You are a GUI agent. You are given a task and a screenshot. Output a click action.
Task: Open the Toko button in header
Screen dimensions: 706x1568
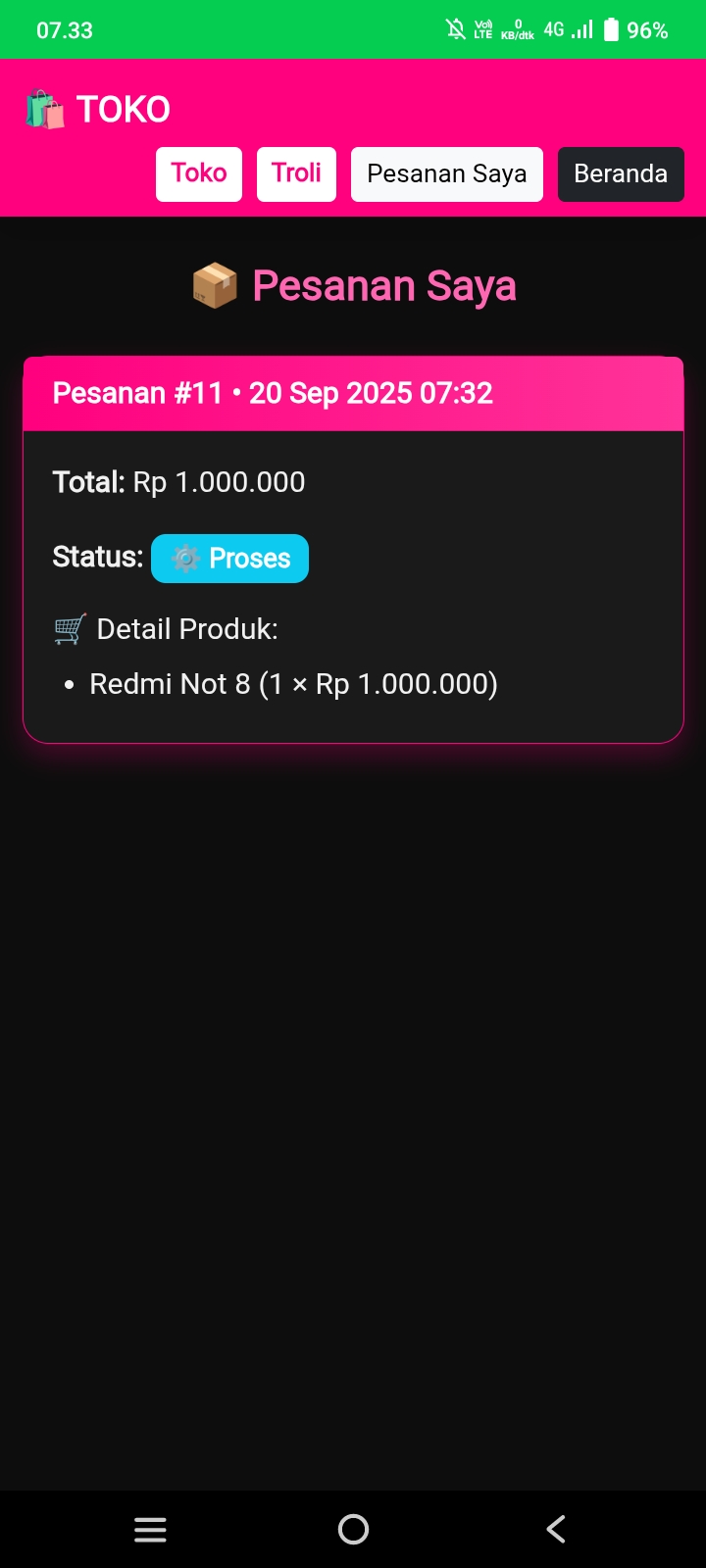199,173
